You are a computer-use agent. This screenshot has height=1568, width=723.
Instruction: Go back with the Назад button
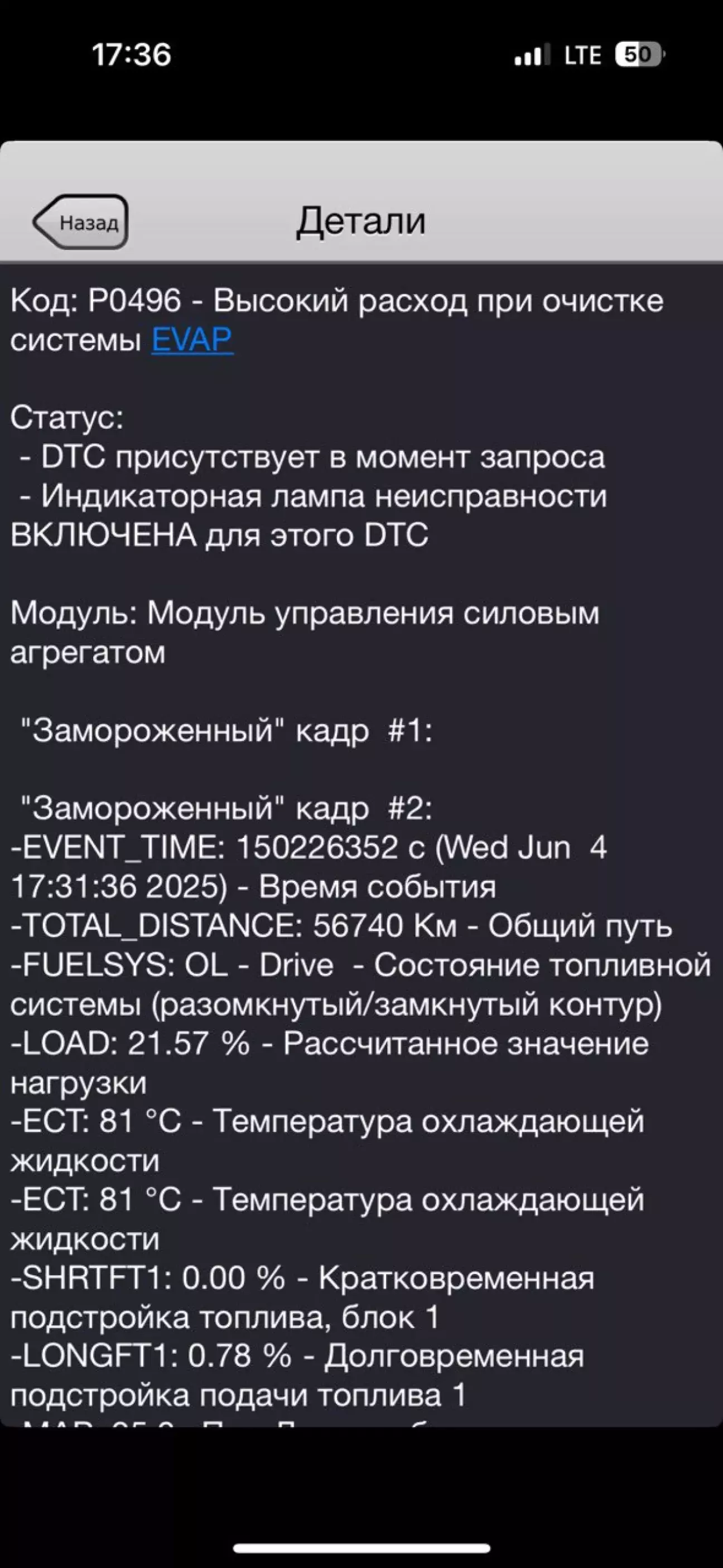(x=81, y=222)
